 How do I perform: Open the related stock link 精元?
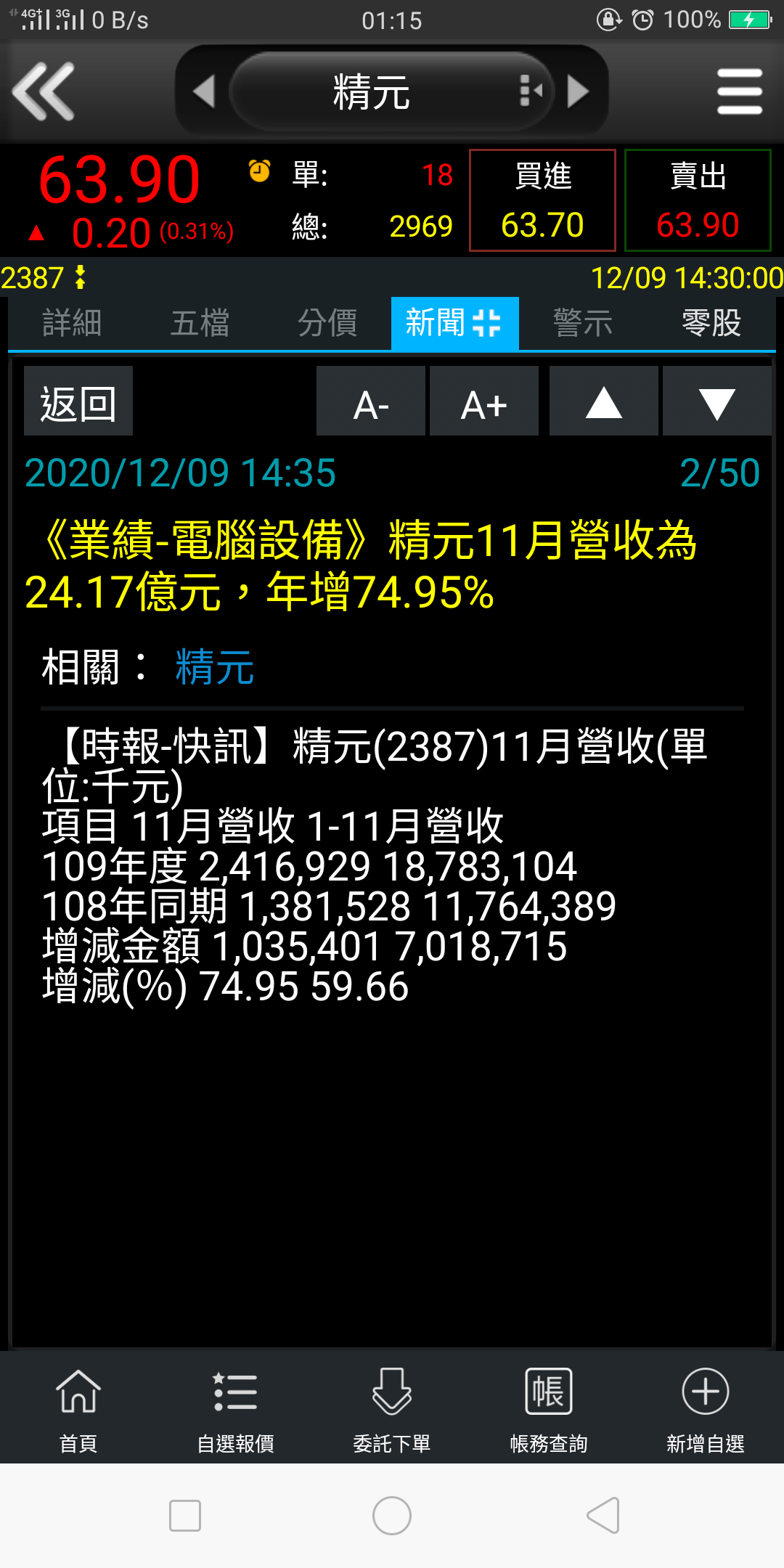point(215,667)
